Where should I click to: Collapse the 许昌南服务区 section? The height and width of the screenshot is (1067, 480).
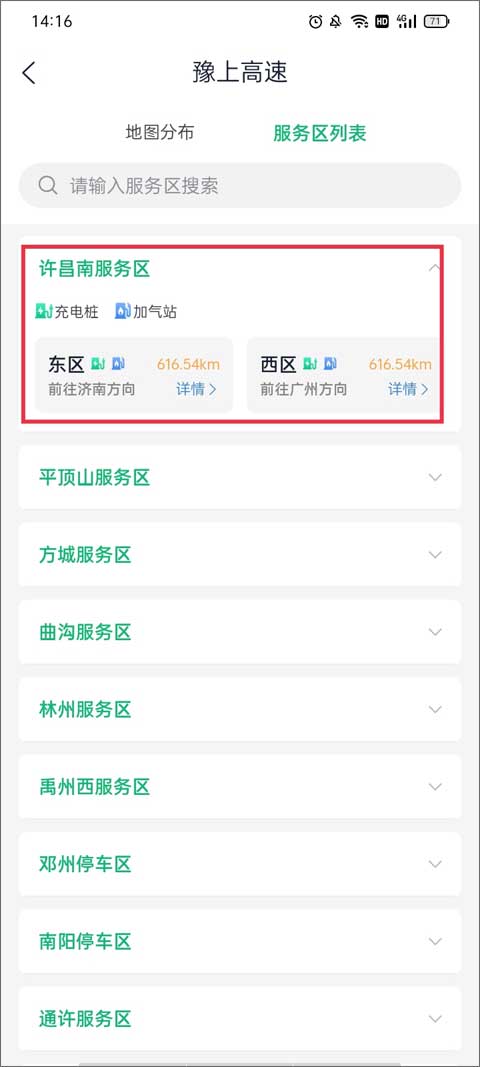[435, 269]
